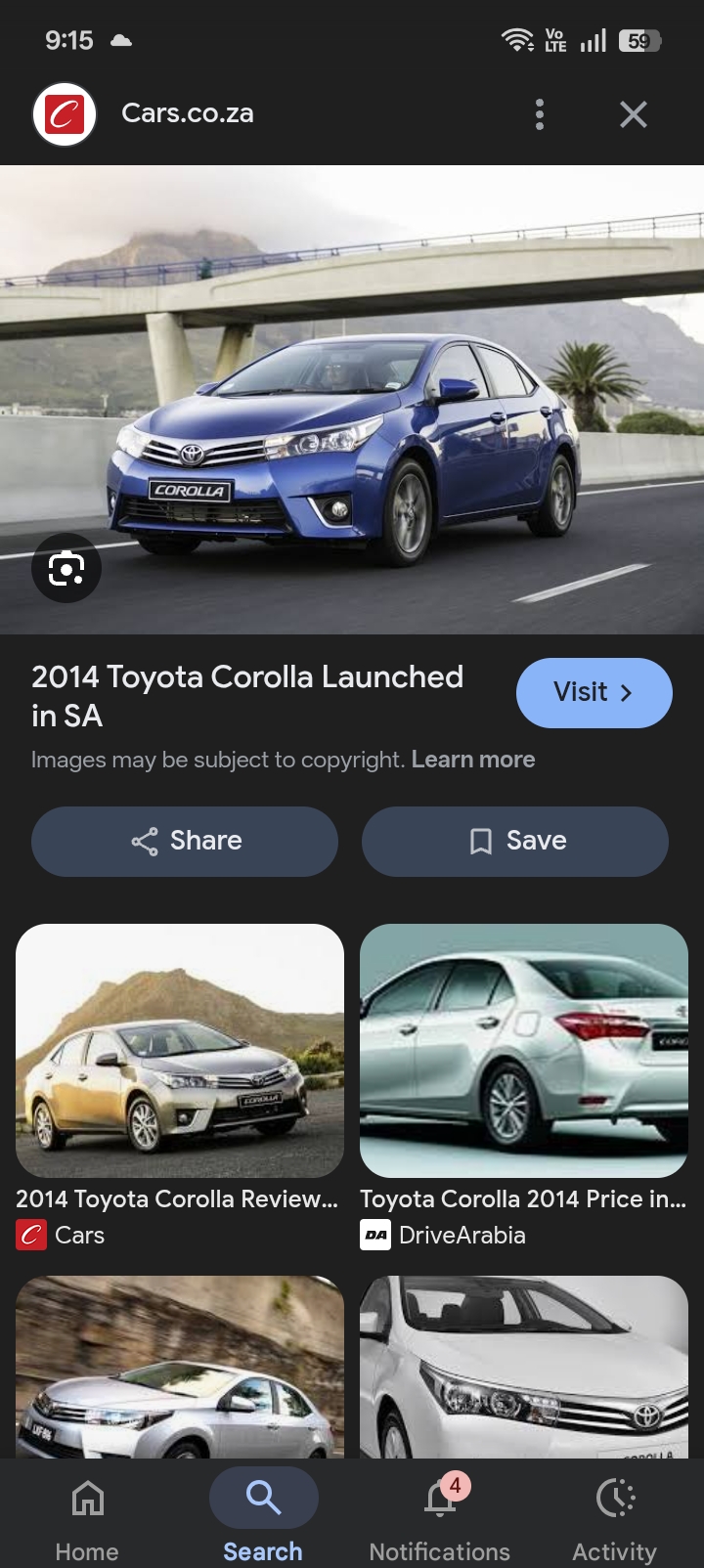The height and width of the screenshot is (1568, 704).
Task: Open the Learn more copyright link
Action: [x=473, y=760]
